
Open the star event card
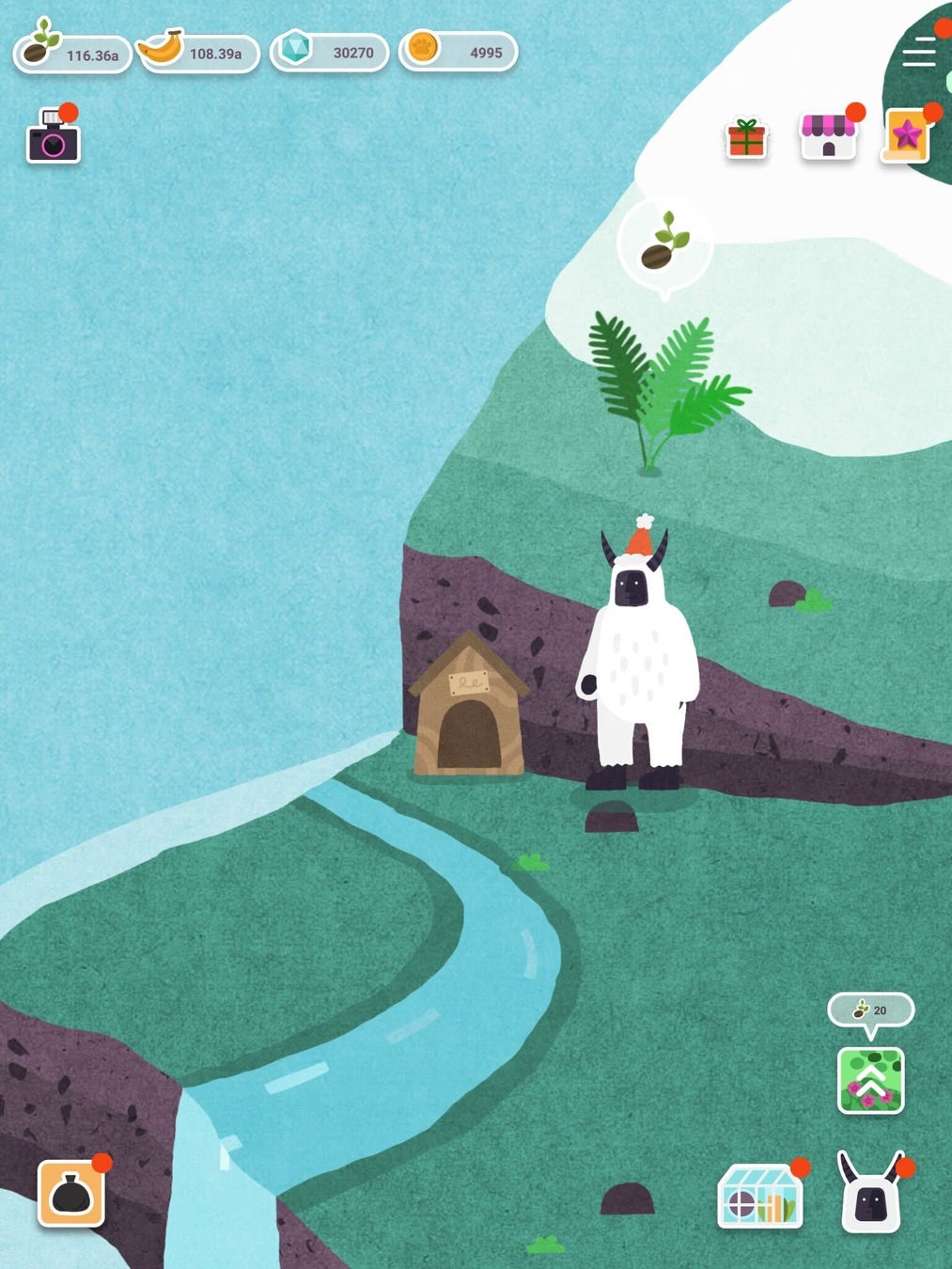coord(906,136)
